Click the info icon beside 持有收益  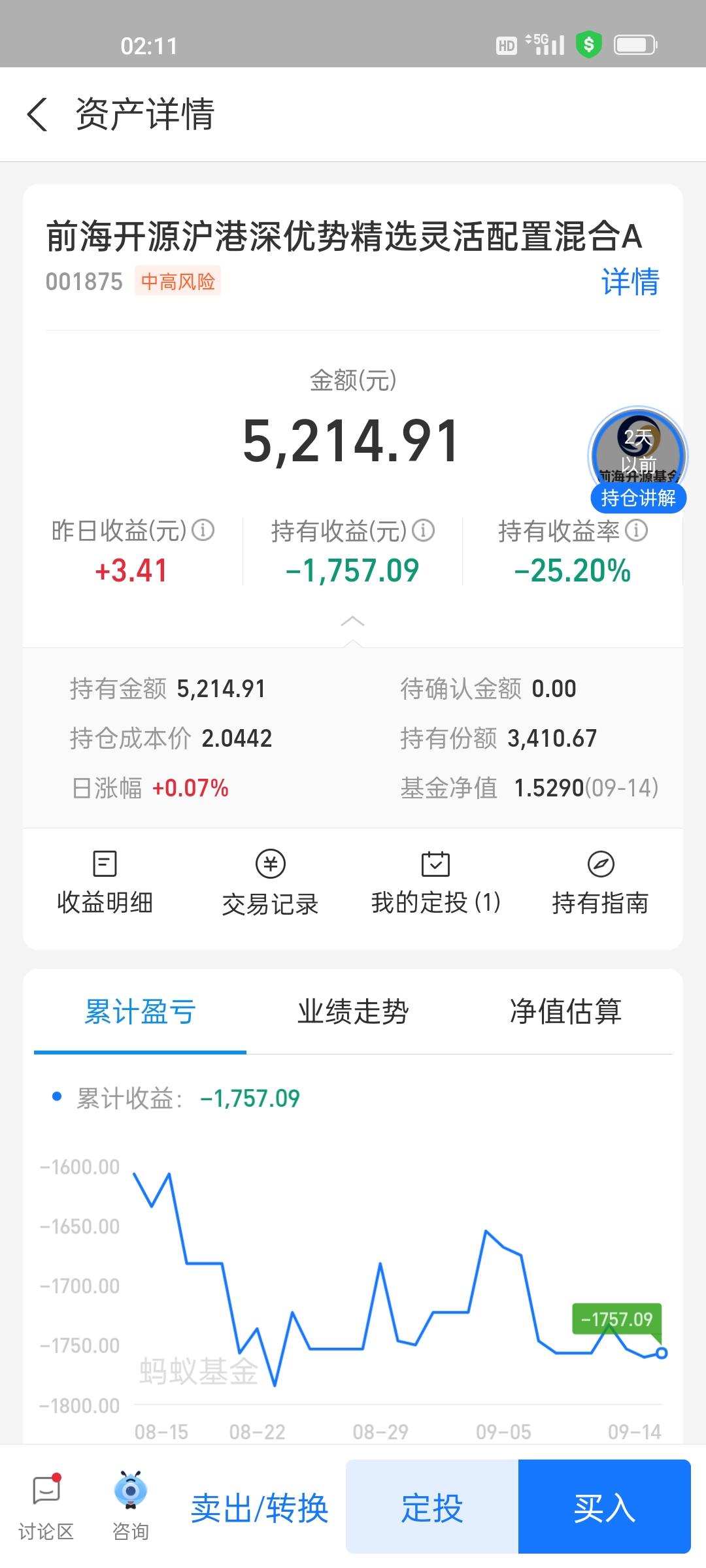[422, 531]
